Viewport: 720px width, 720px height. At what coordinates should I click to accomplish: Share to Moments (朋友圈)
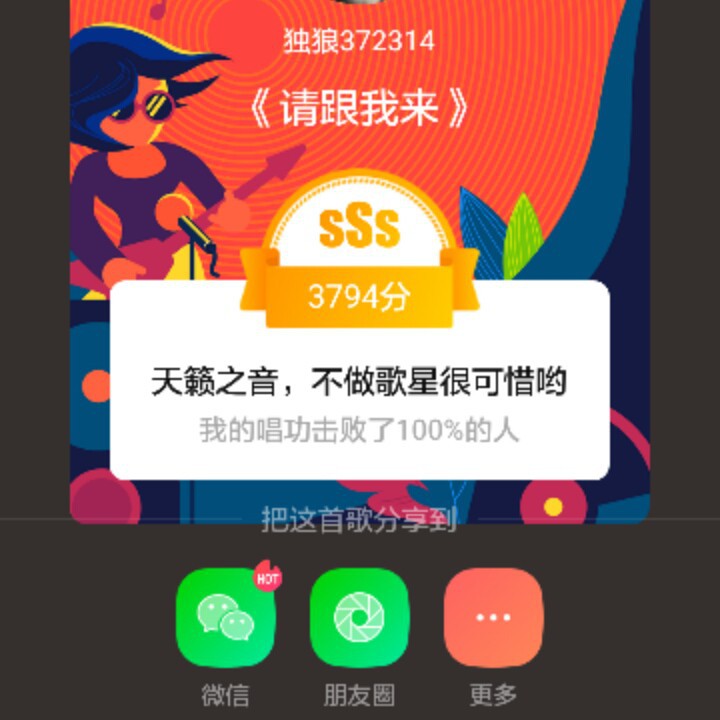pos(360,618)
